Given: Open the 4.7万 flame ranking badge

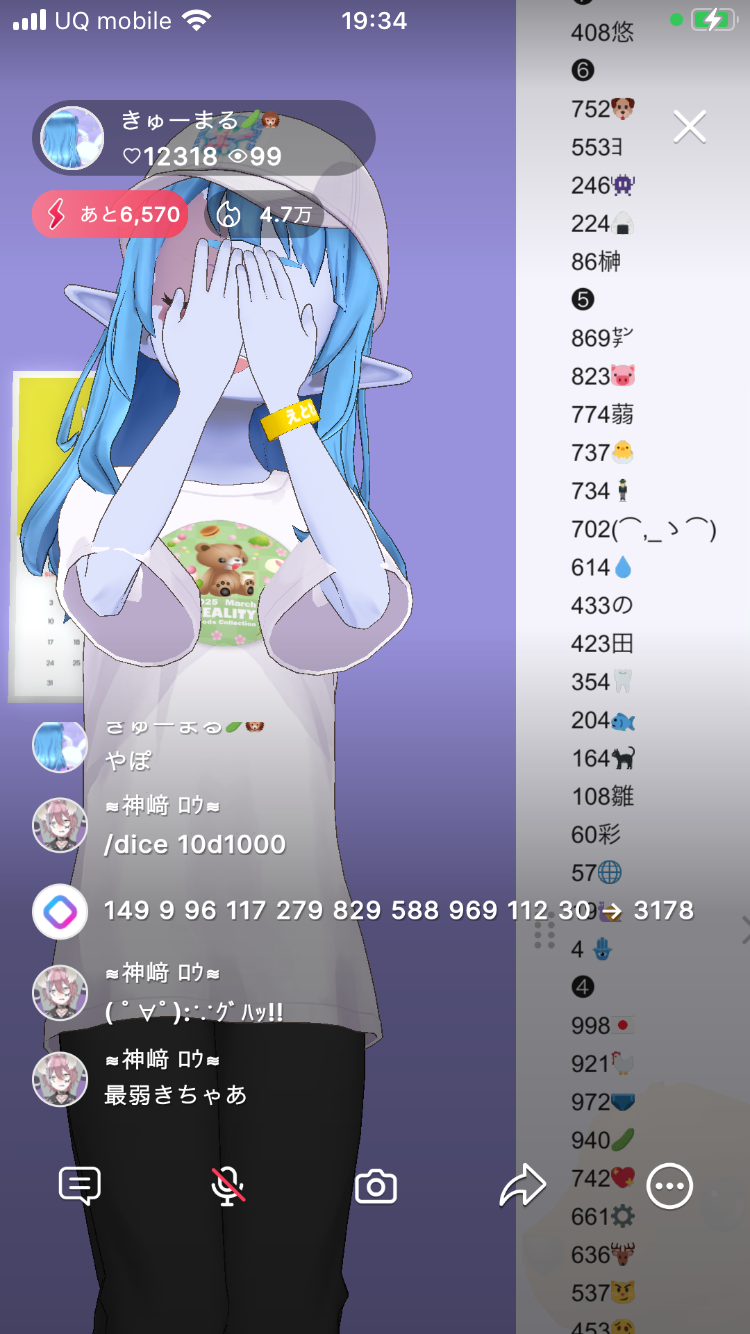Looking at the screenshot, I should [263, 214].
